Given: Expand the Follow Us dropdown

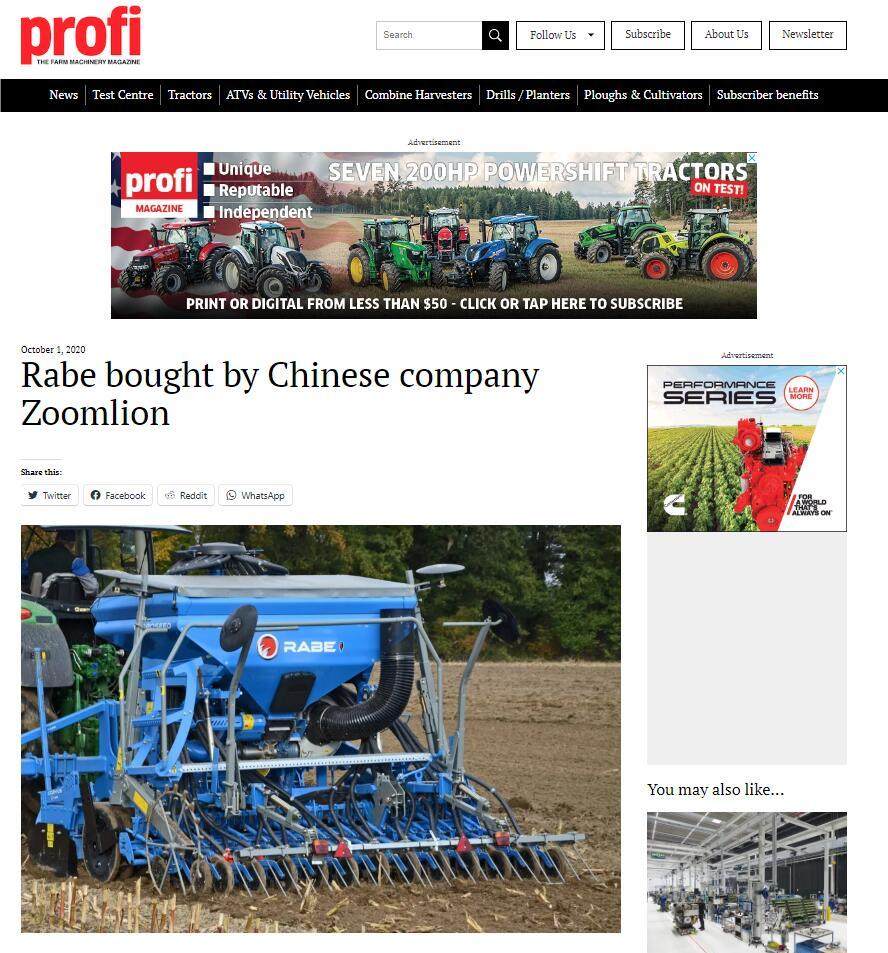Looking at the screenshot, I should 560,35.
